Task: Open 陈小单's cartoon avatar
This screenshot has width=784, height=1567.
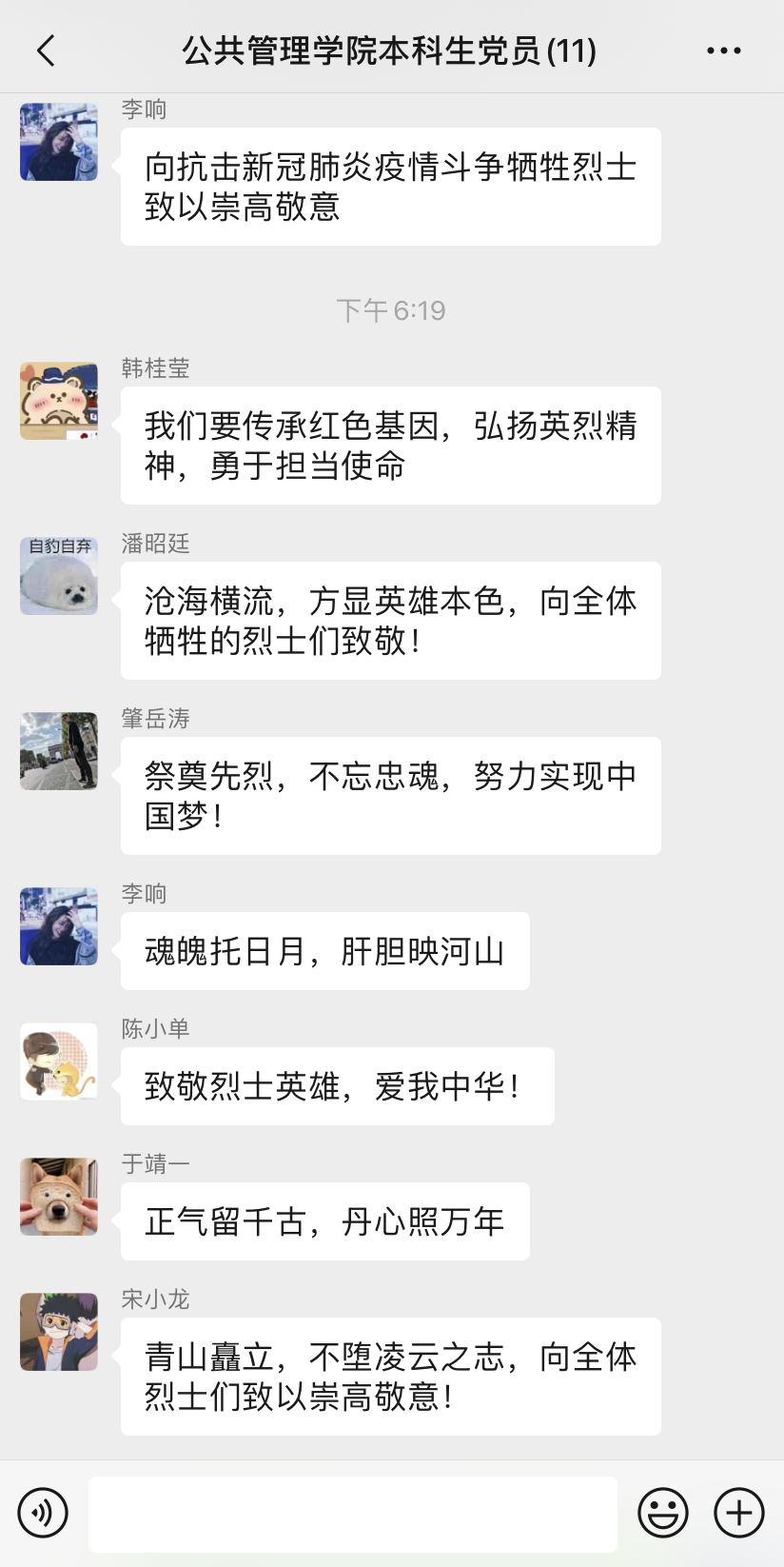Action: [x=58, y=1061]
